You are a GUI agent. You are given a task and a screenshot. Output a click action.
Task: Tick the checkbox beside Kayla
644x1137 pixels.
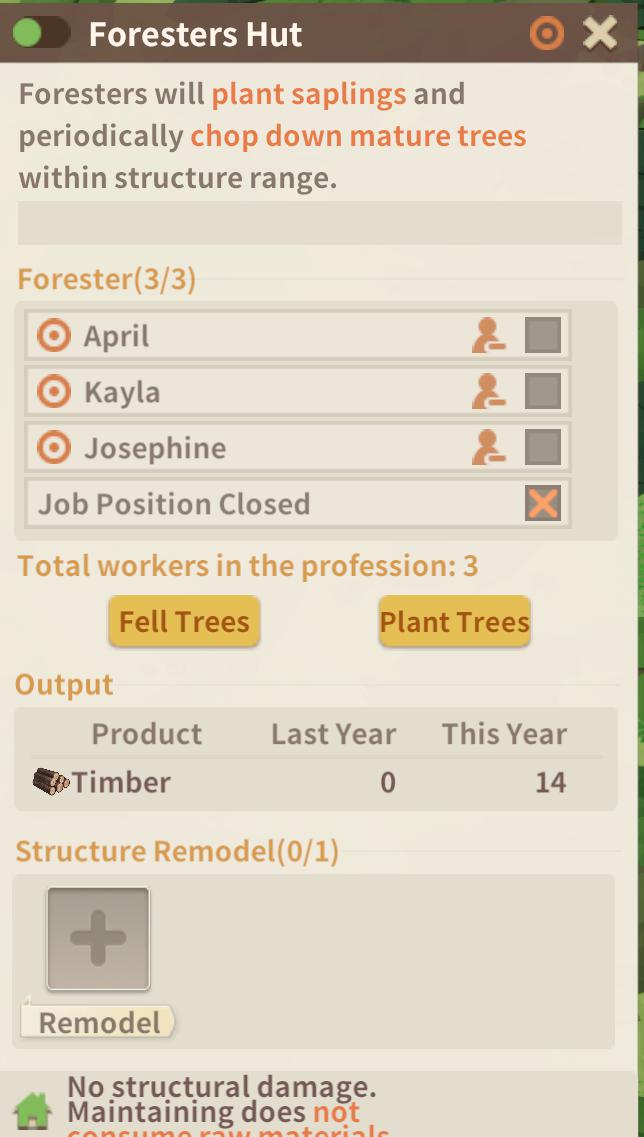click(543, 392)
